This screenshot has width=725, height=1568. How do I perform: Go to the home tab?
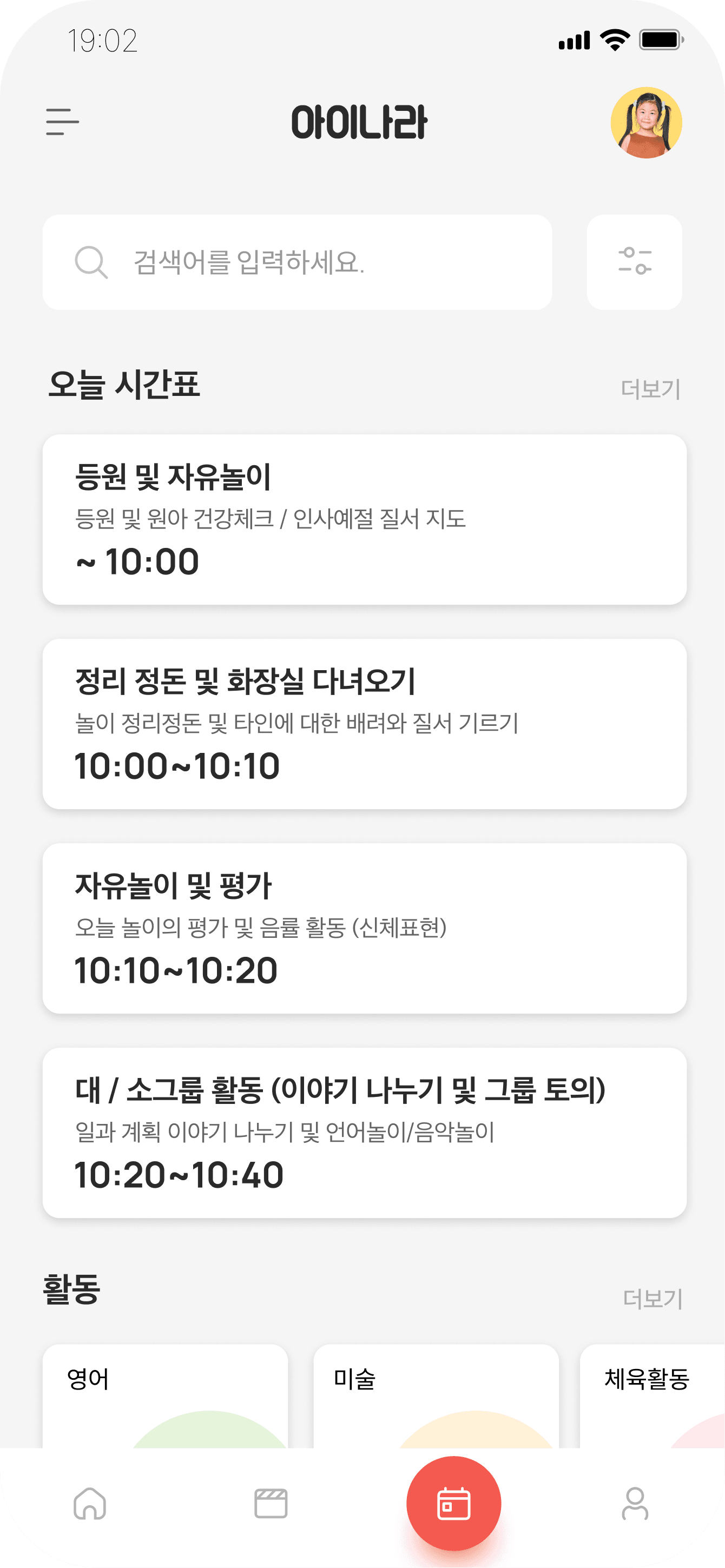pos(89,1504)
